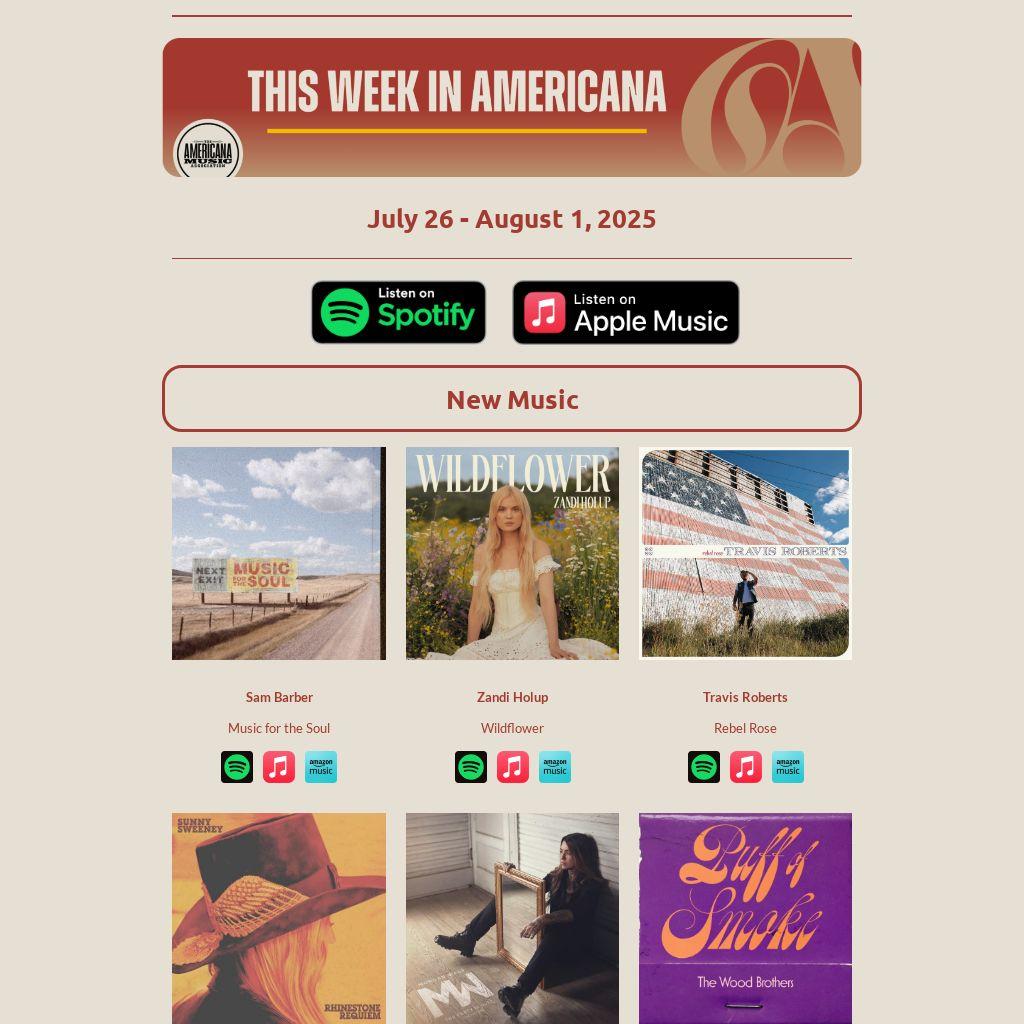Open Zandi Holup's Wildflower album cover

(x=512, y=553)
